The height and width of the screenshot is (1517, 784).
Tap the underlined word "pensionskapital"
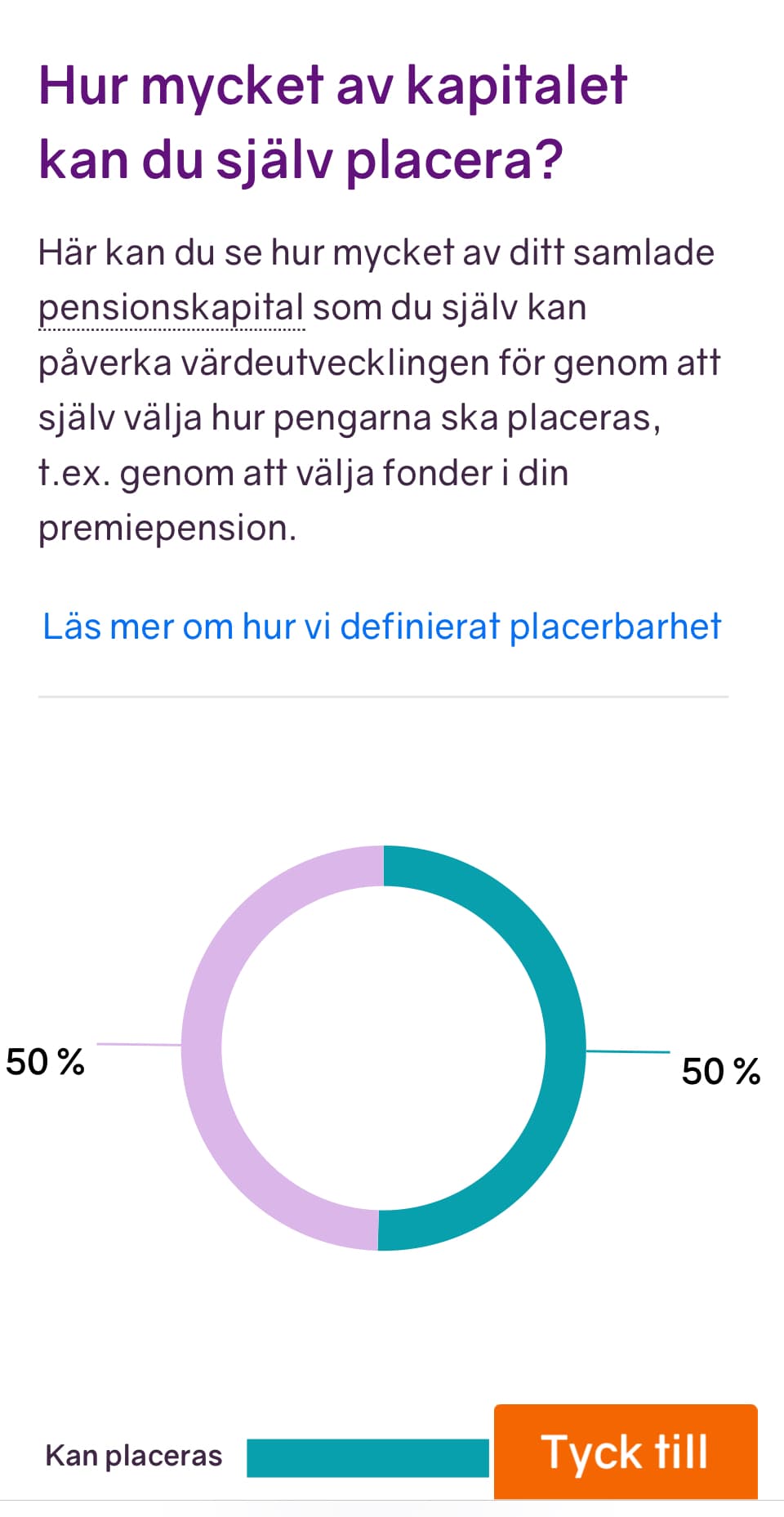pyautogui.click(x=171, y=309)
